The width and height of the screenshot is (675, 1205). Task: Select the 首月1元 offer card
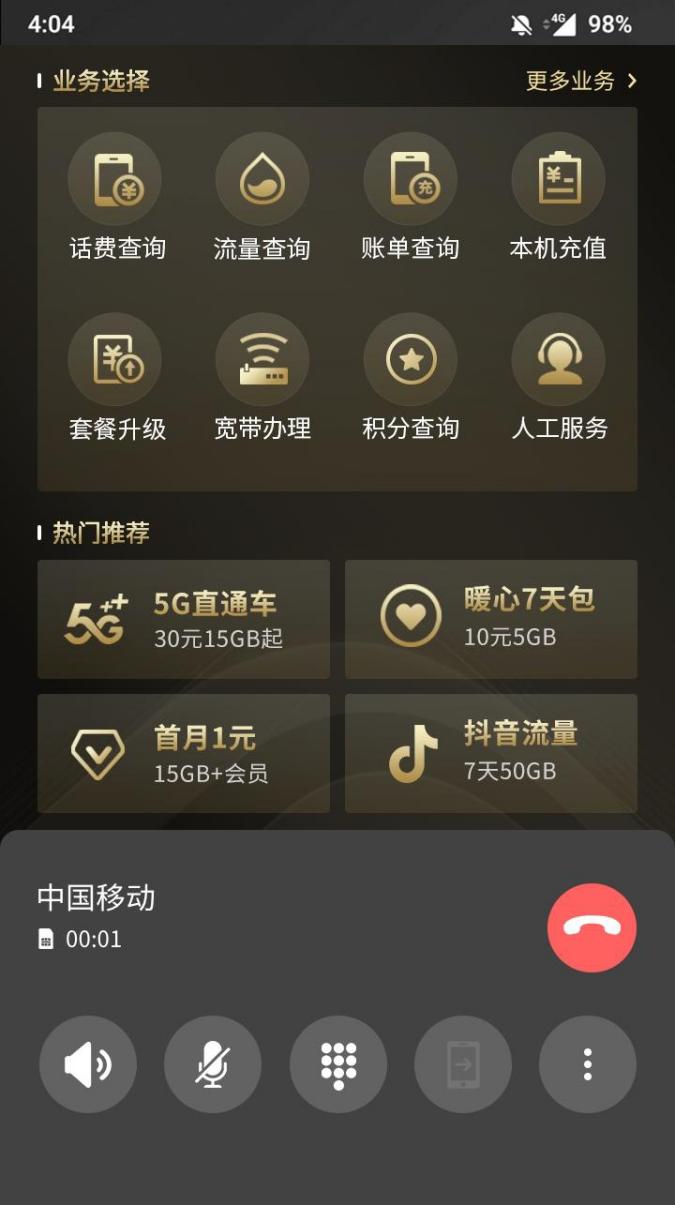(x=184, y=753)
